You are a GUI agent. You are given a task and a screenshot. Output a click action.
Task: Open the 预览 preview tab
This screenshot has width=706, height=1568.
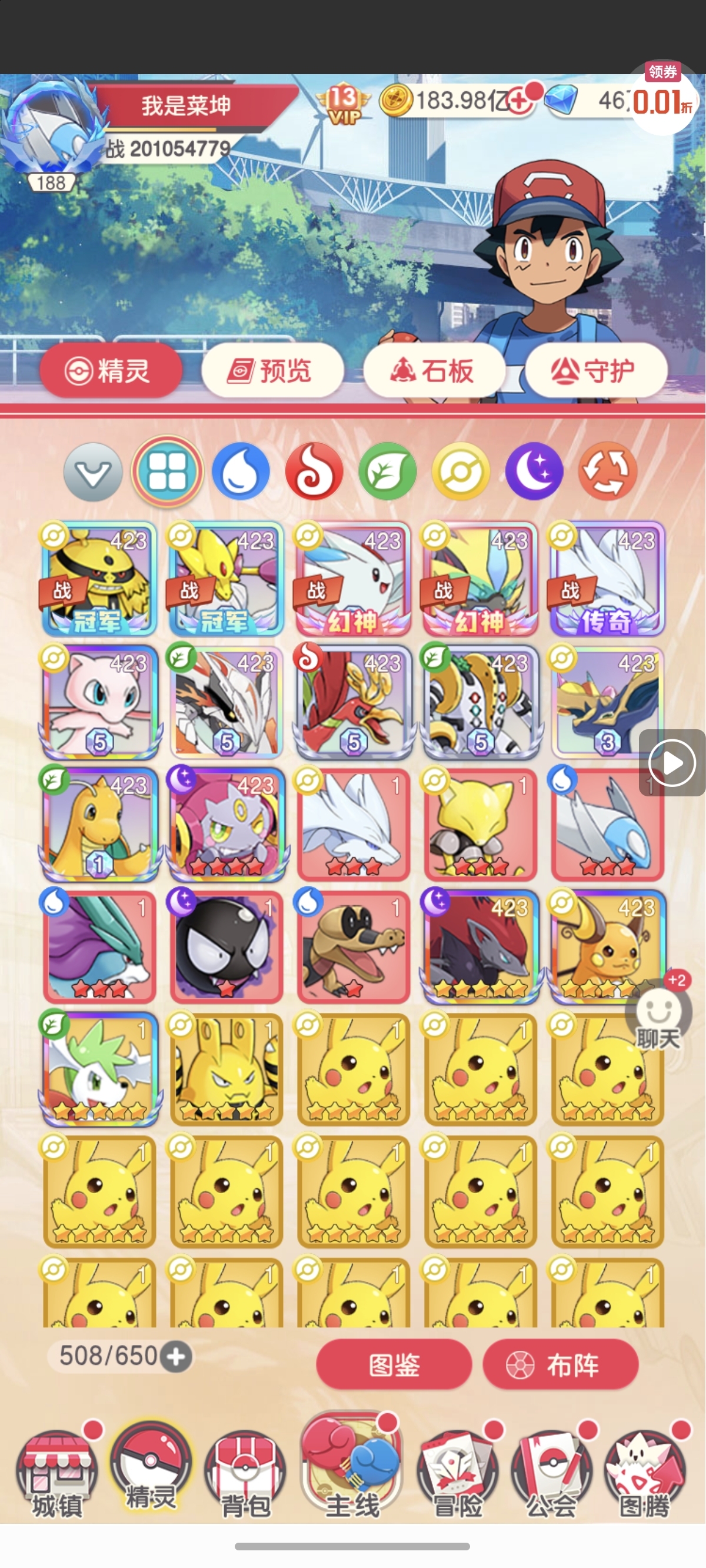pos(272,370)
